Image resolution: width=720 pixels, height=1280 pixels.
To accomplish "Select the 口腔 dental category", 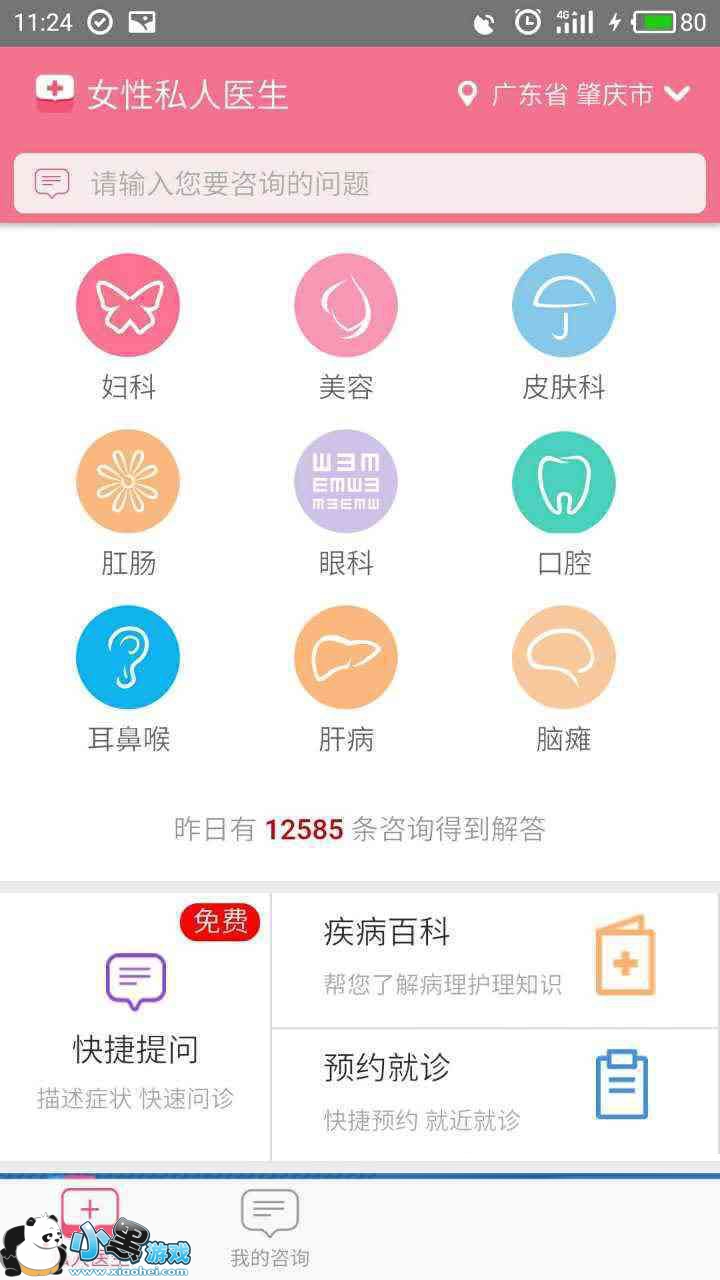I will point(564,482).
